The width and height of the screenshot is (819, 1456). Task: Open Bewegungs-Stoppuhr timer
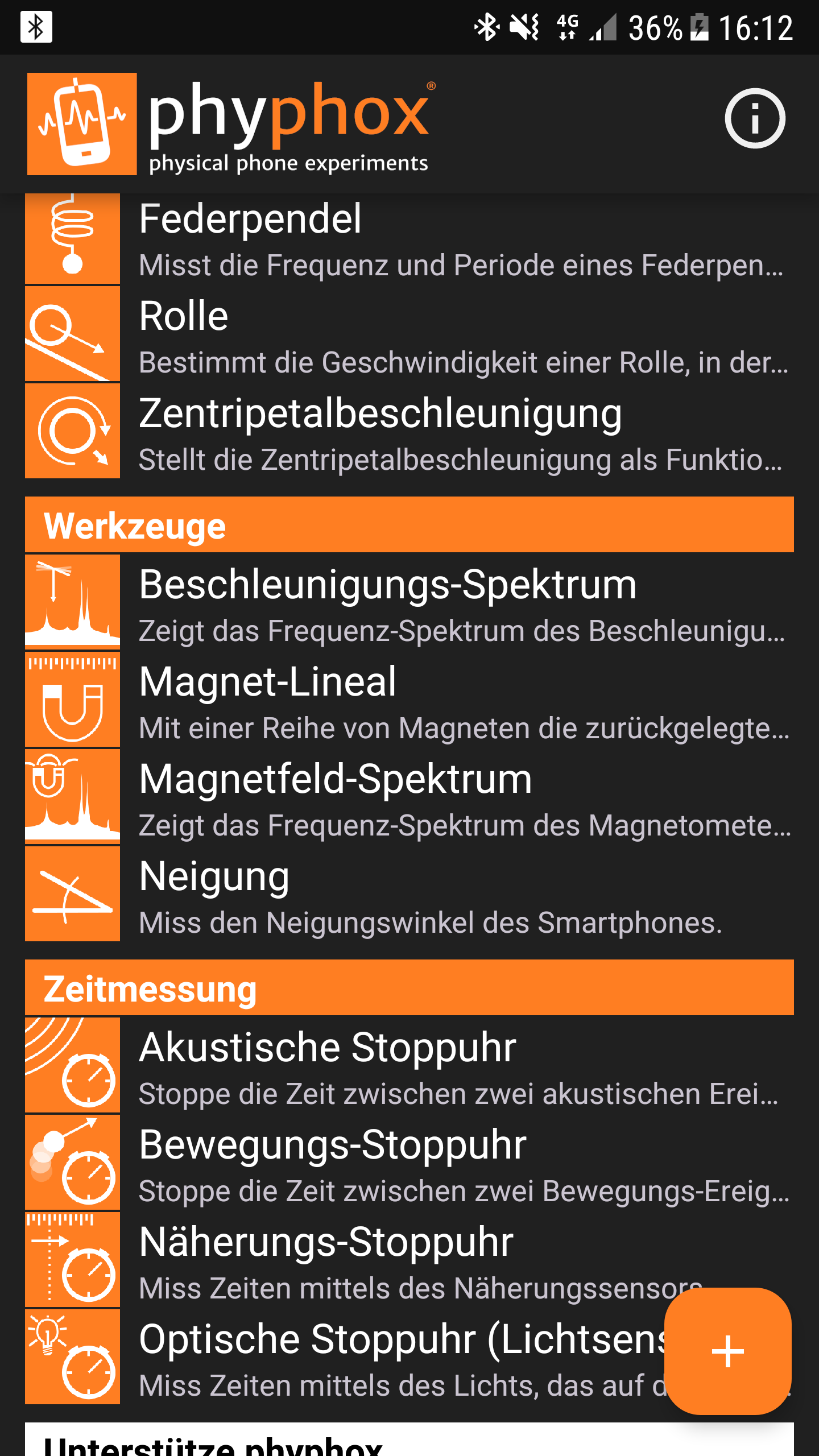pyautogui.click(x=409, y=1164)
